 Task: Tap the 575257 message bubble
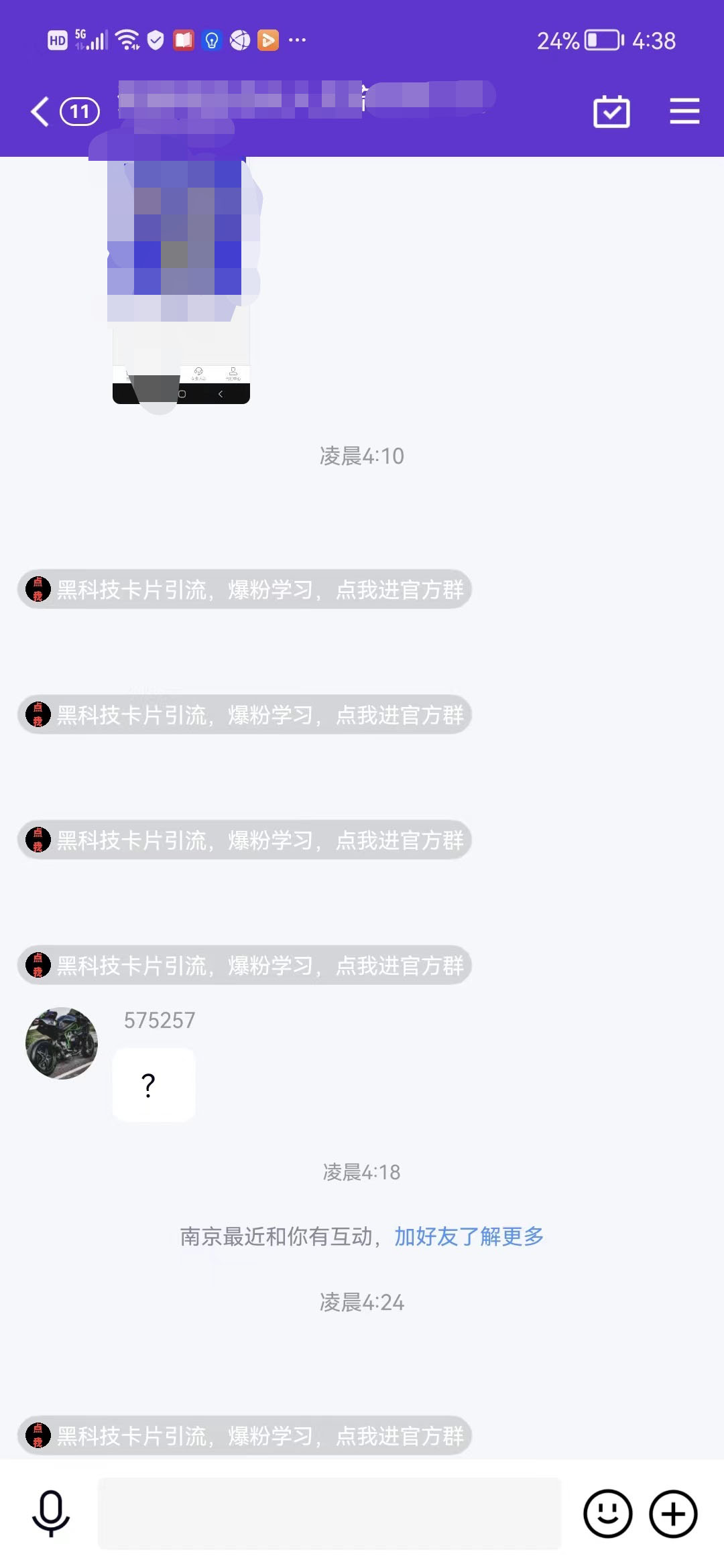159,1021
